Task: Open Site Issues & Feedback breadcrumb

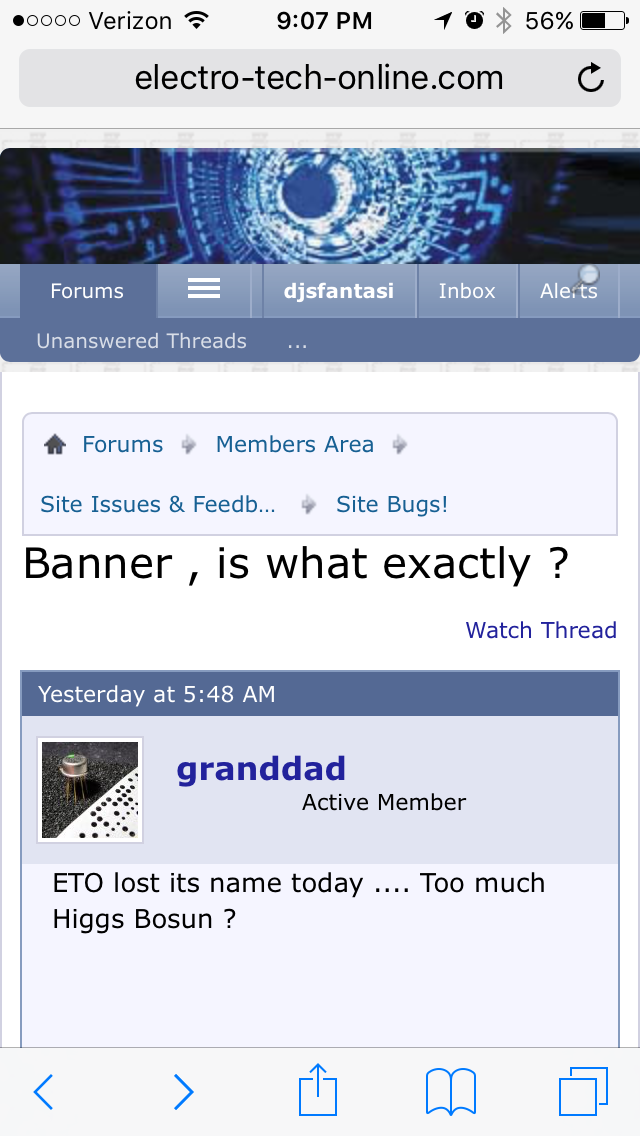Action: click(158, 504)
